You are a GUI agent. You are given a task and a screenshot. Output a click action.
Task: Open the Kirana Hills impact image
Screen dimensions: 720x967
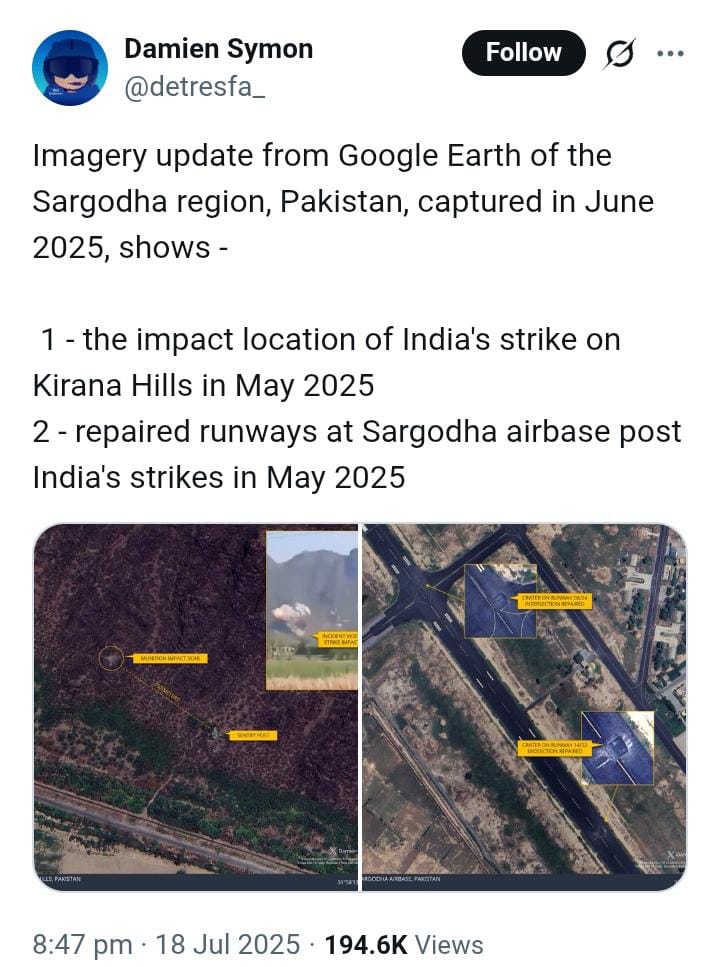pos(196,706)
